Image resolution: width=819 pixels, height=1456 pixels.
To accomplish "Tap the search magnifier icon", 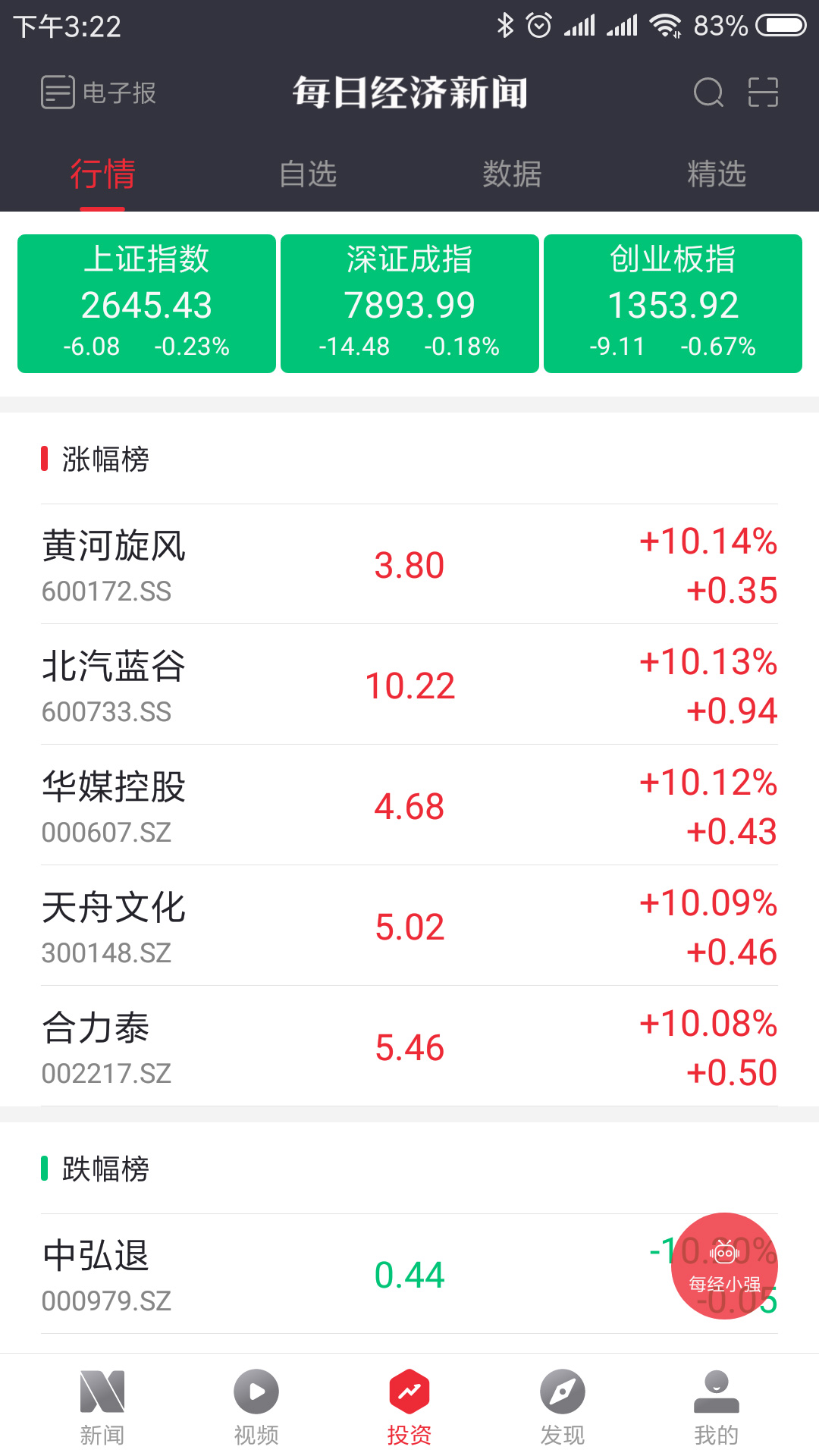I will (x=708, y=92).
